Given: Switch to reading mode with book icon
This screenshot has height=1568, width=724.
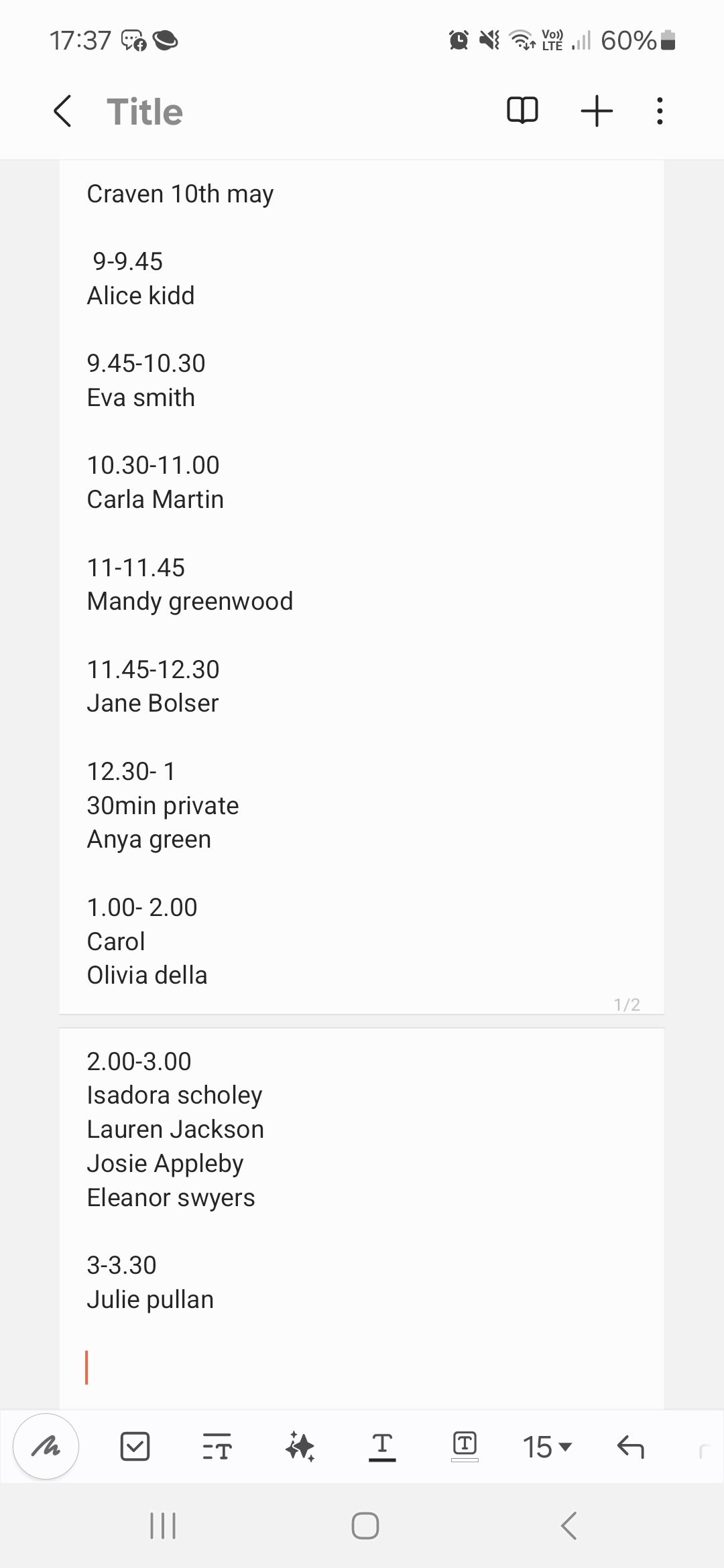Looking at the screenshot, I should coord(522,111).
